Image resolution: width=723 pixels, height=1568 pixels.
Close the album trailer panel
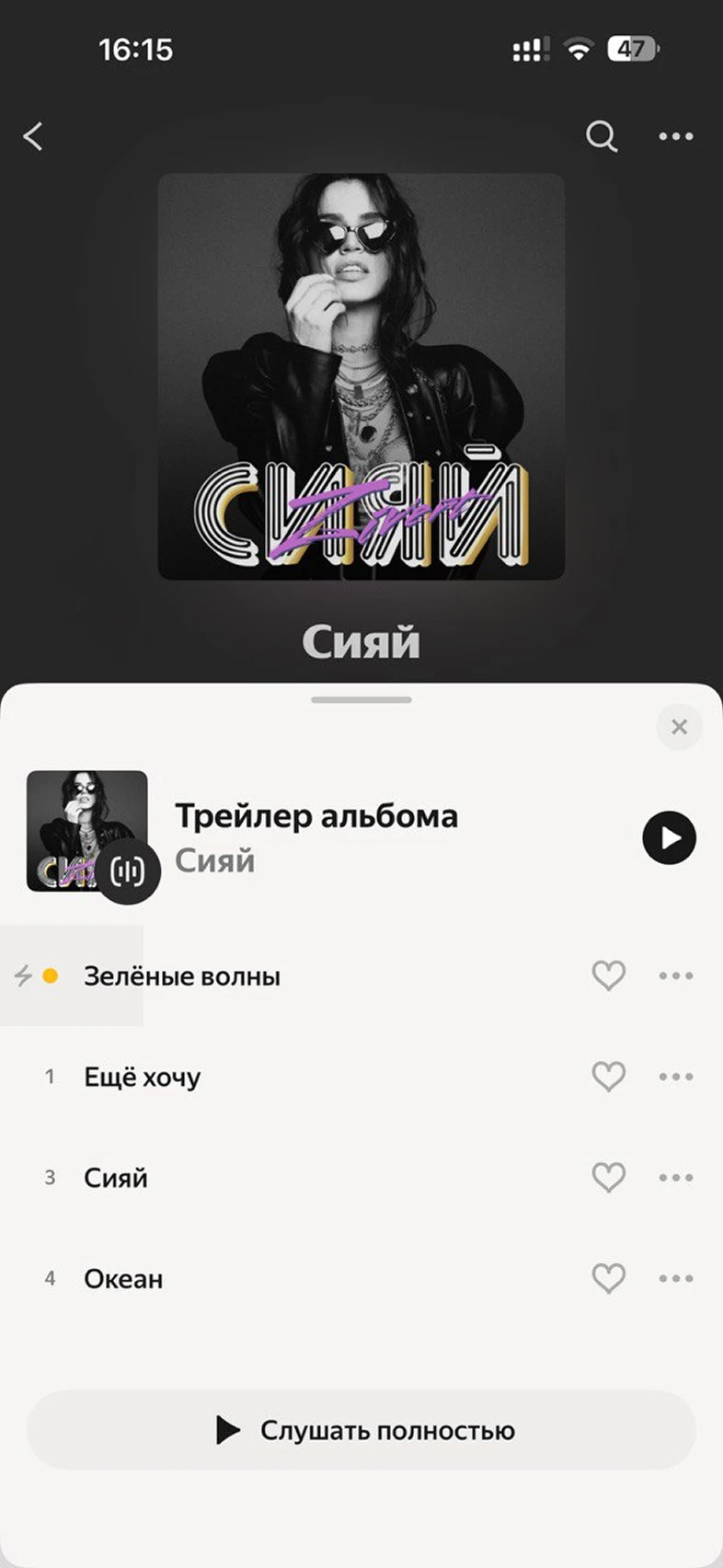point(680,727)
